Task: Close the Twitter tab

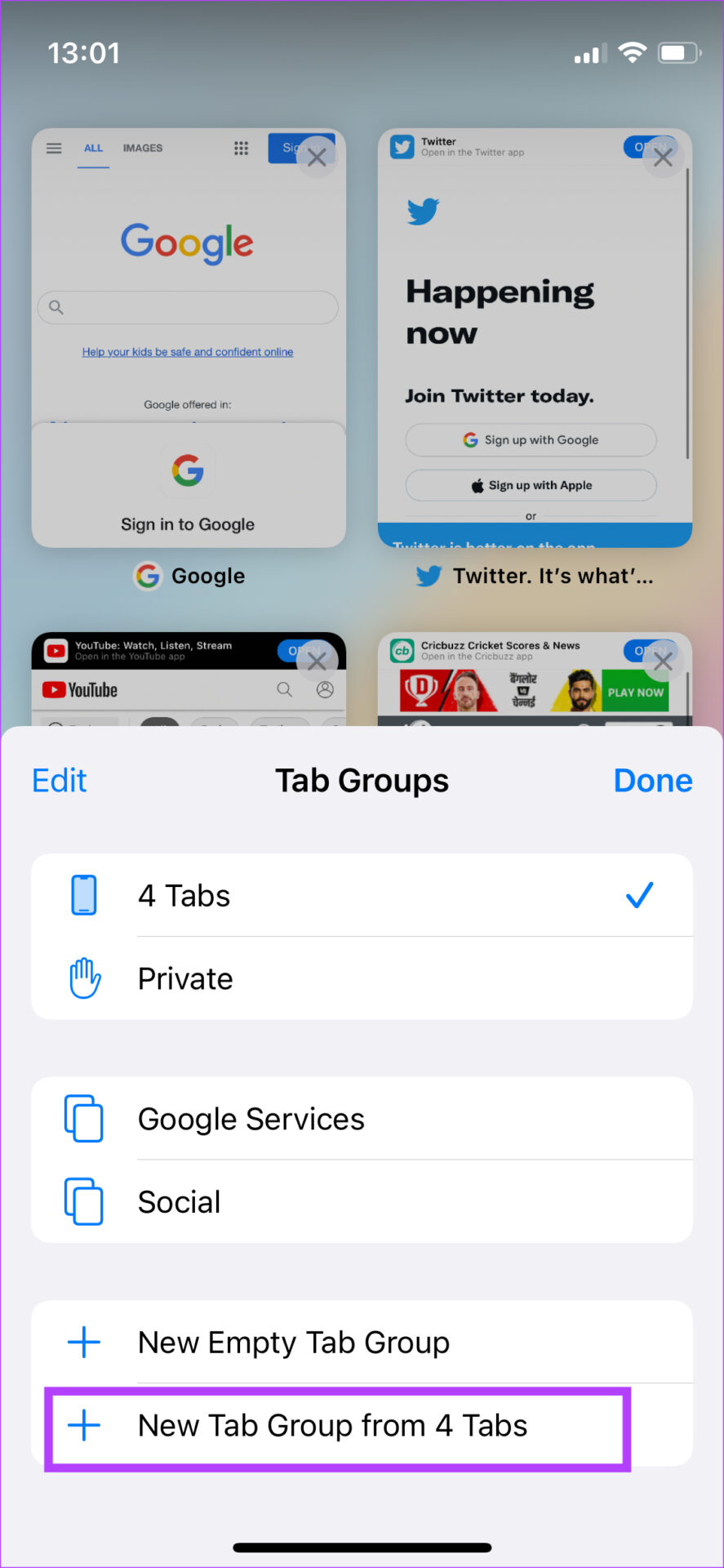Action: 664,158
